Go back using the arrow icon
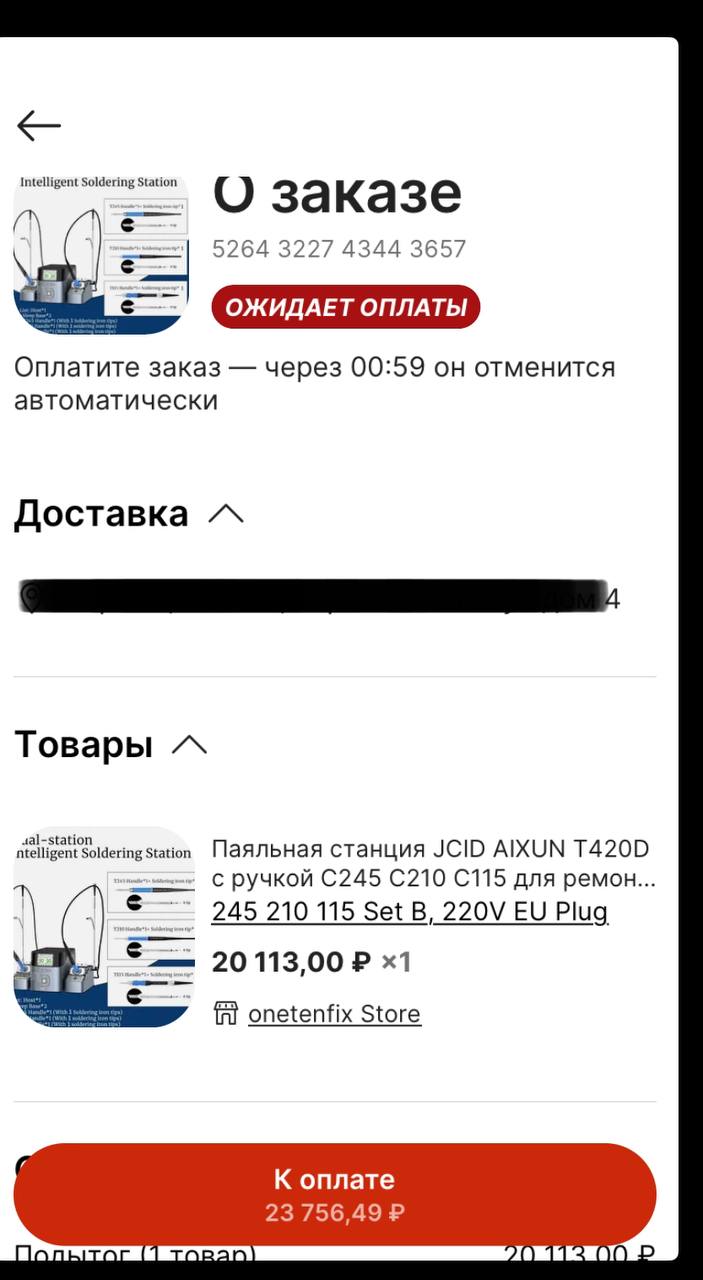Screen dimensions: 703x1280 (39, 125)
